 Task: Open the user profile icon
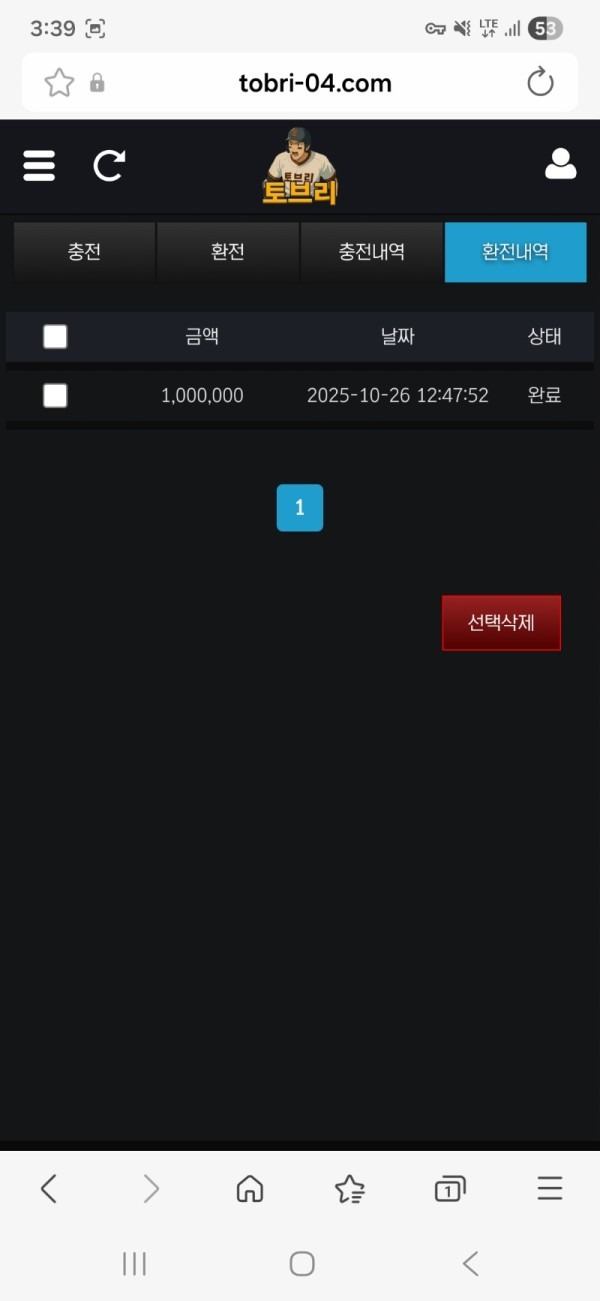(x=560, y=164)
